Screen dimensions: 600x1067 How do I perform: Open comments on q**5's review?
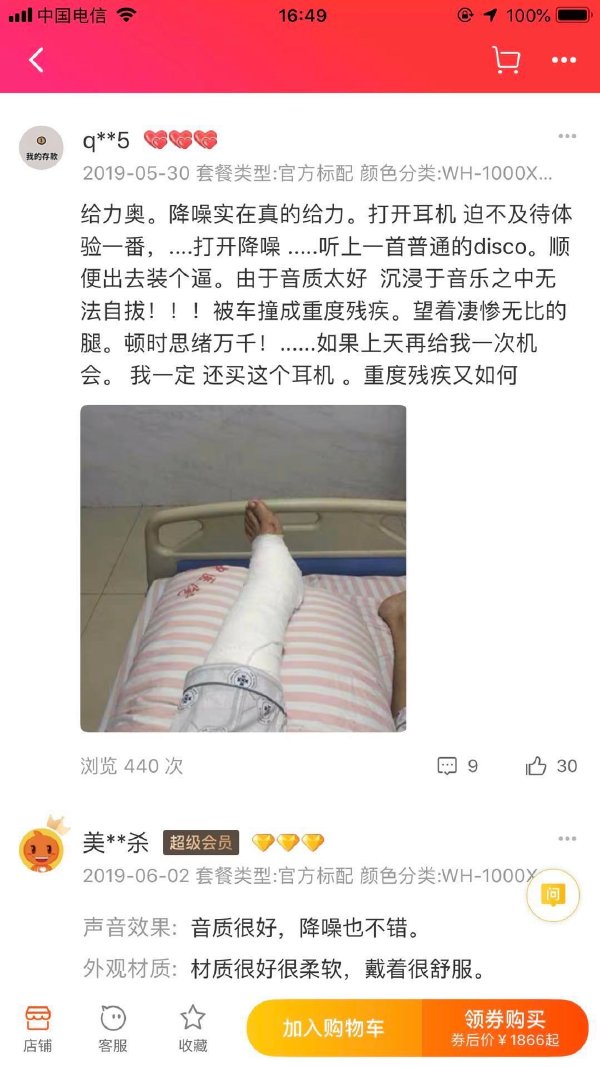[458, 766]
